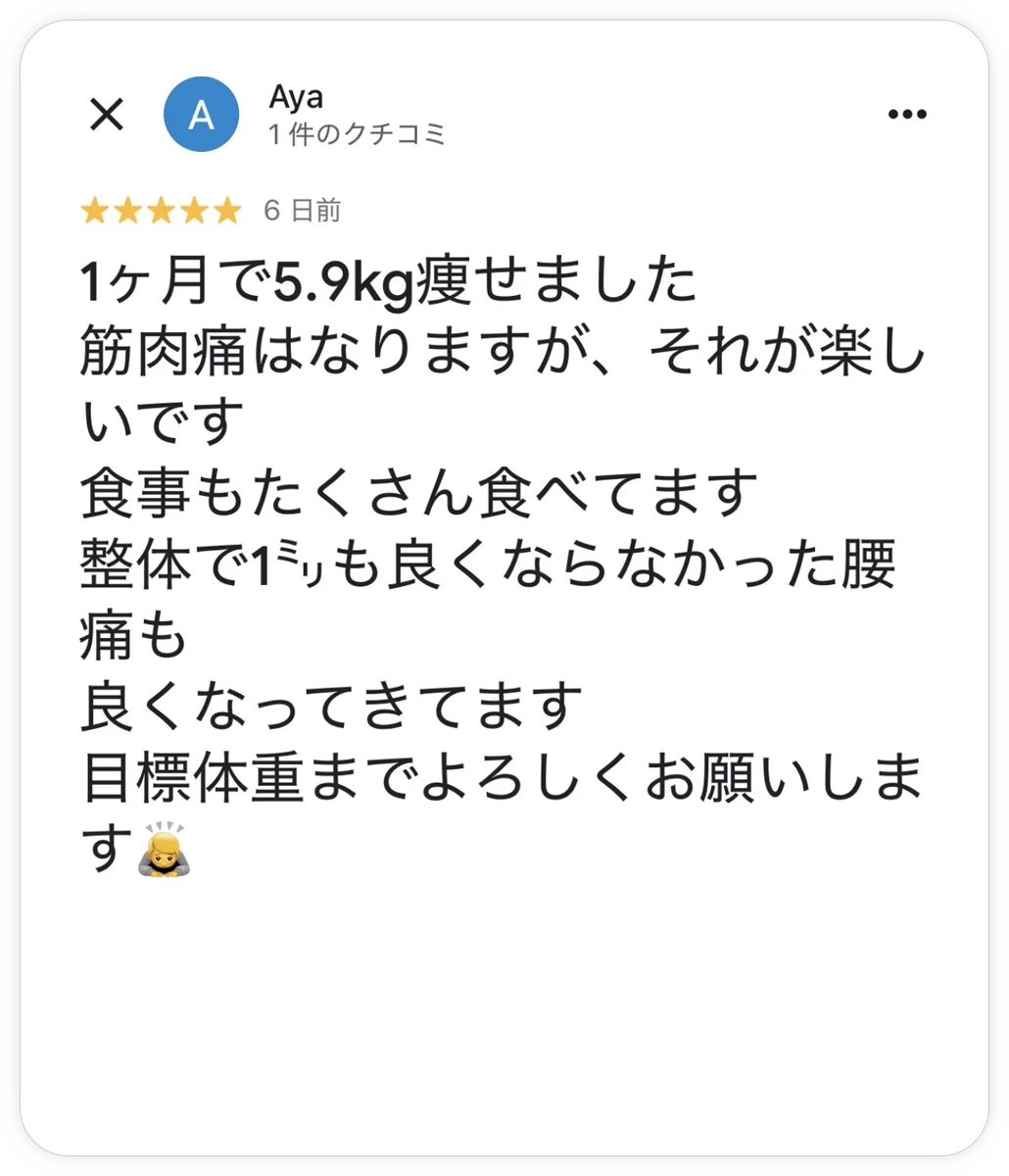
Task: Close the review by Aya
Action: [x=107, y=115]
